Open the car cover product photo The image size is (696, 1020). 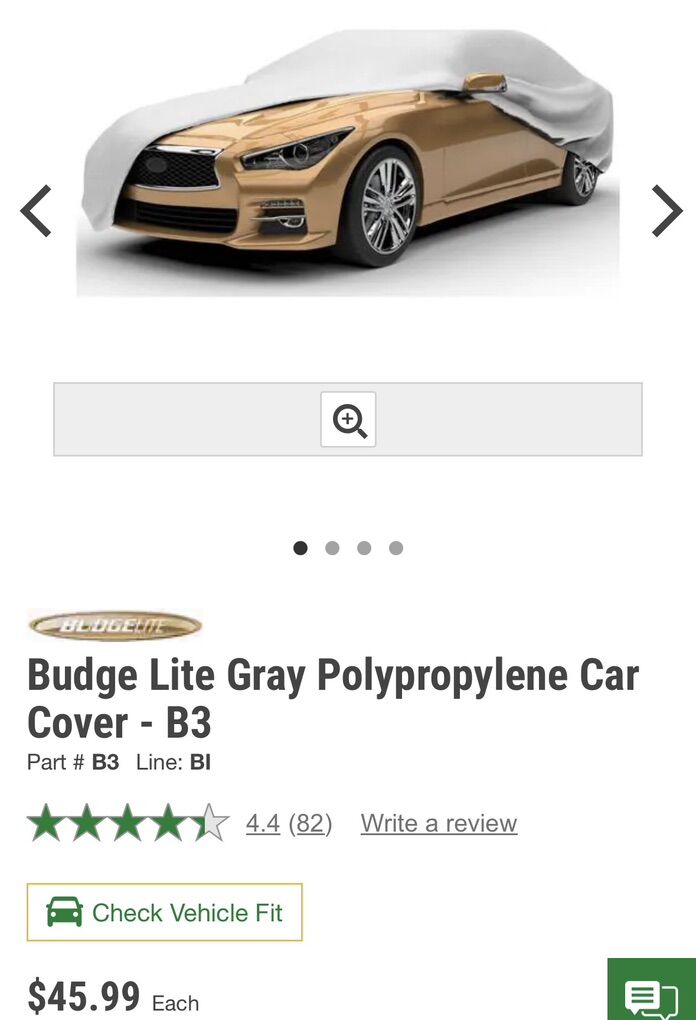[348, 160]
